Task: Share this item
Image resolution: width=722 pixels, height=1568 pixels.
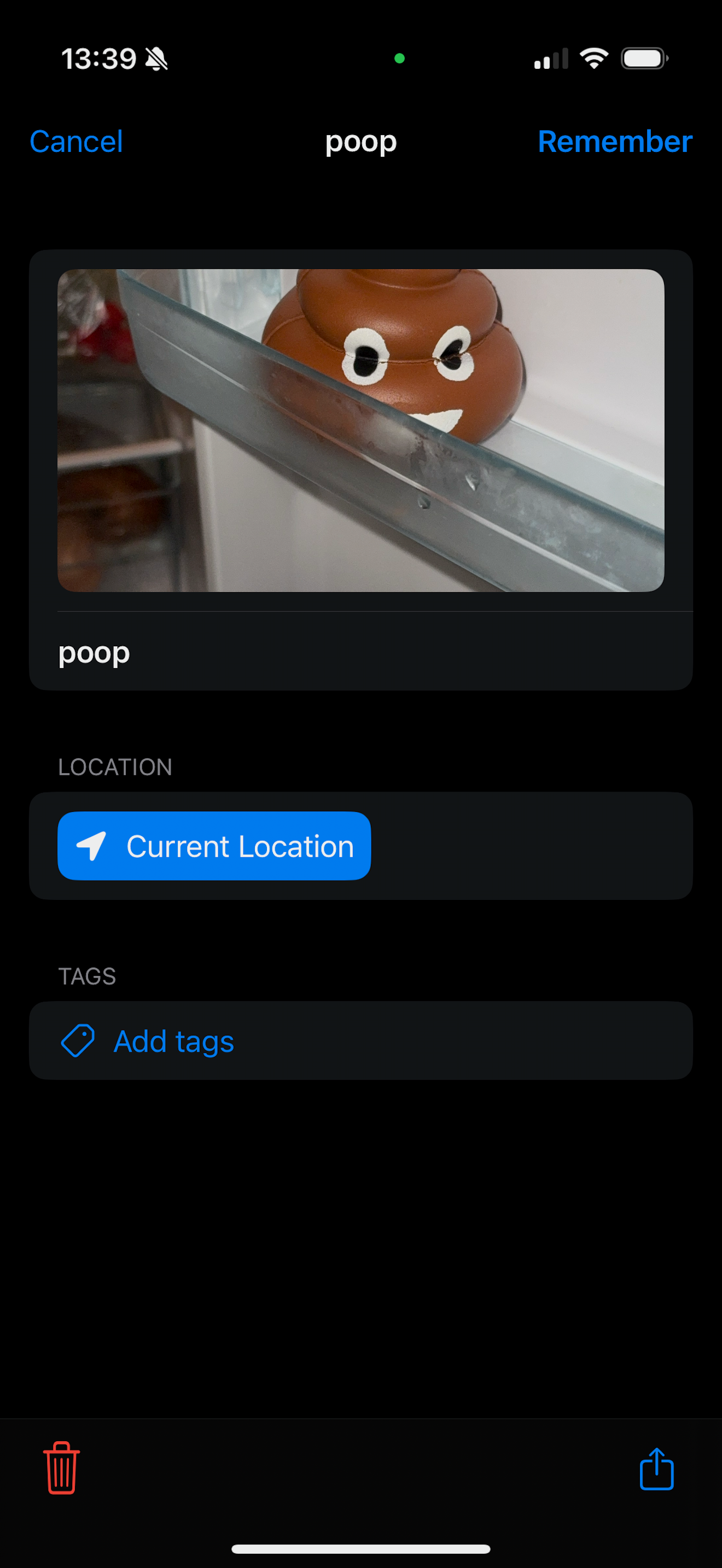Action: click(x=656, y=1469)
